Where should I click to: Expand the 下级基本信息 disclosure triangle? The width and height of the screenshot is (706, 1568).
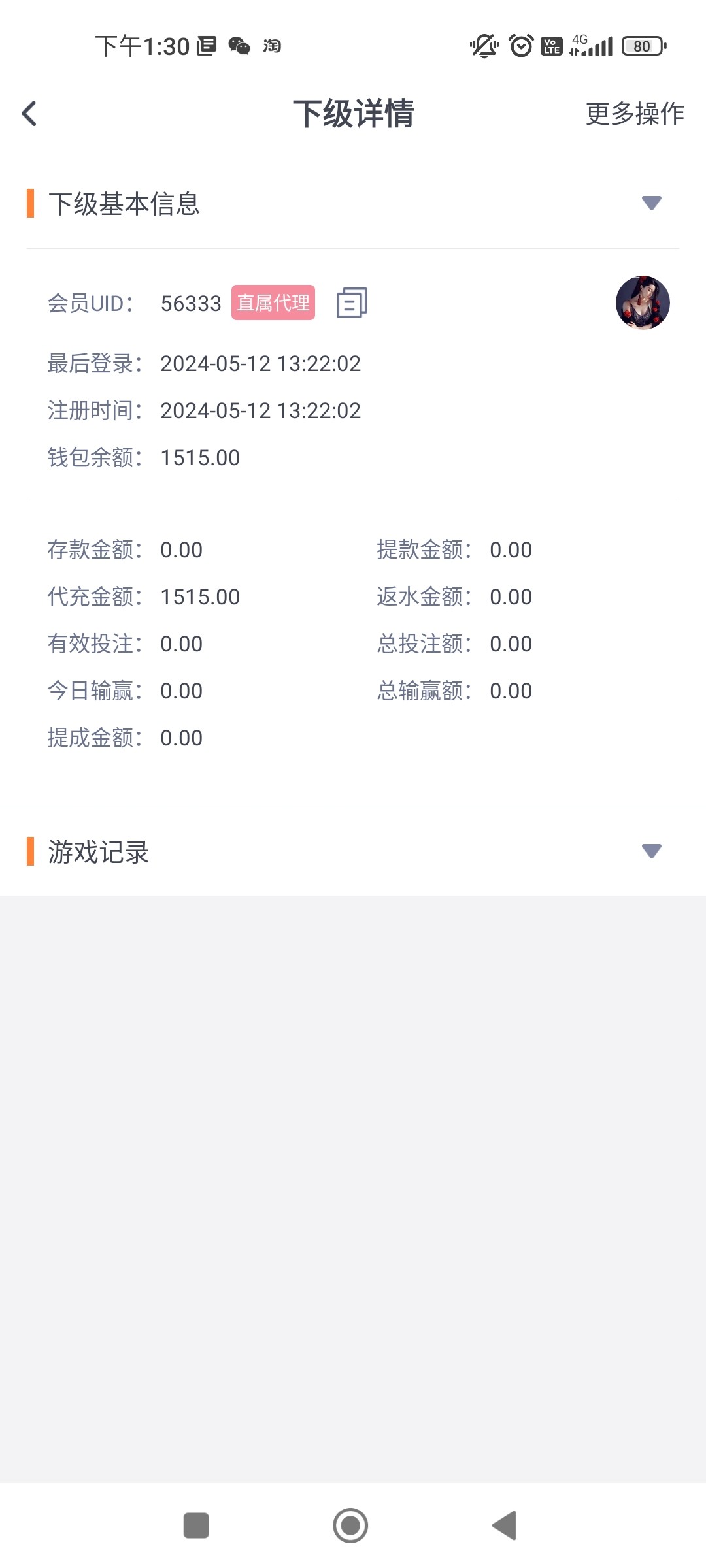[651, 204]
